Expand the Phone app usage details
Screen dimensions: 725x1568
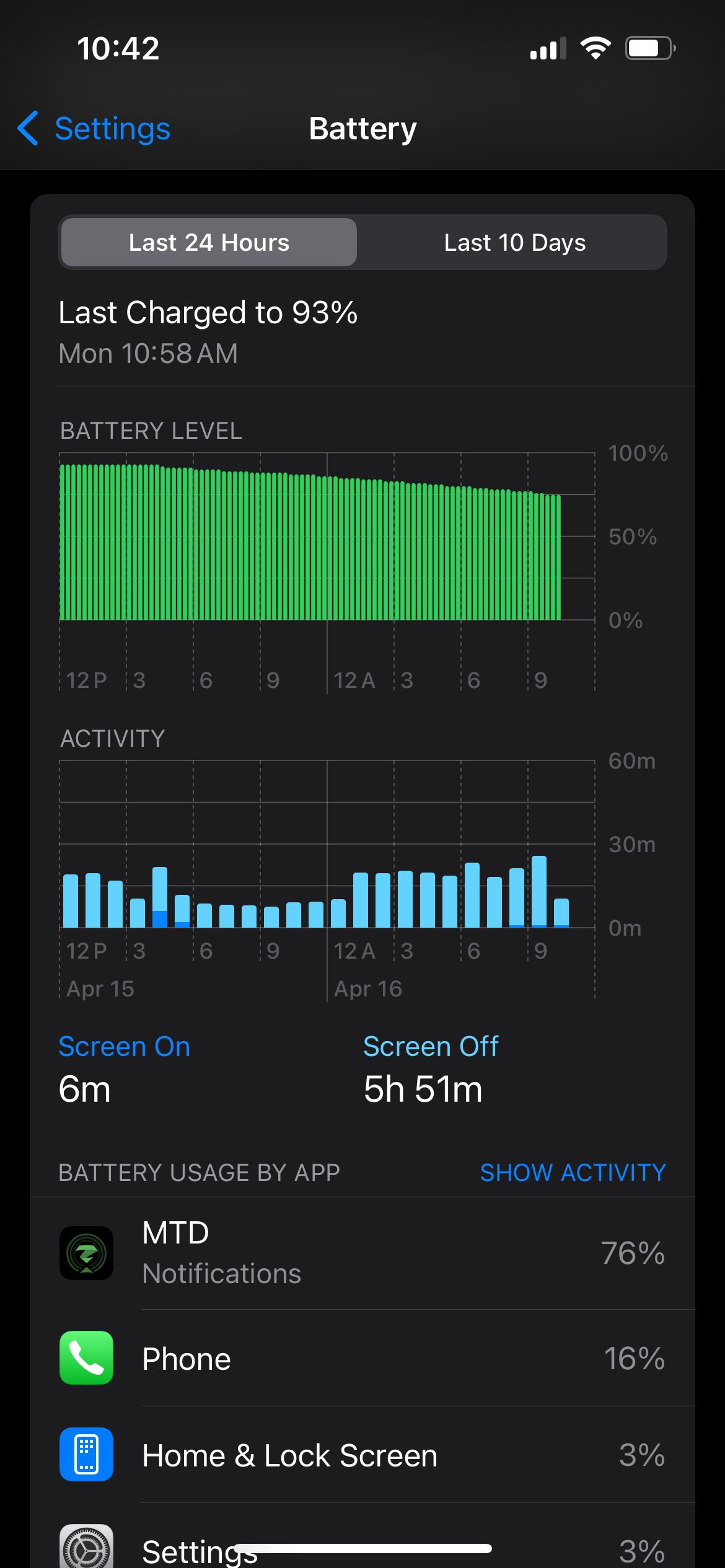click(x=362, y=1358)
